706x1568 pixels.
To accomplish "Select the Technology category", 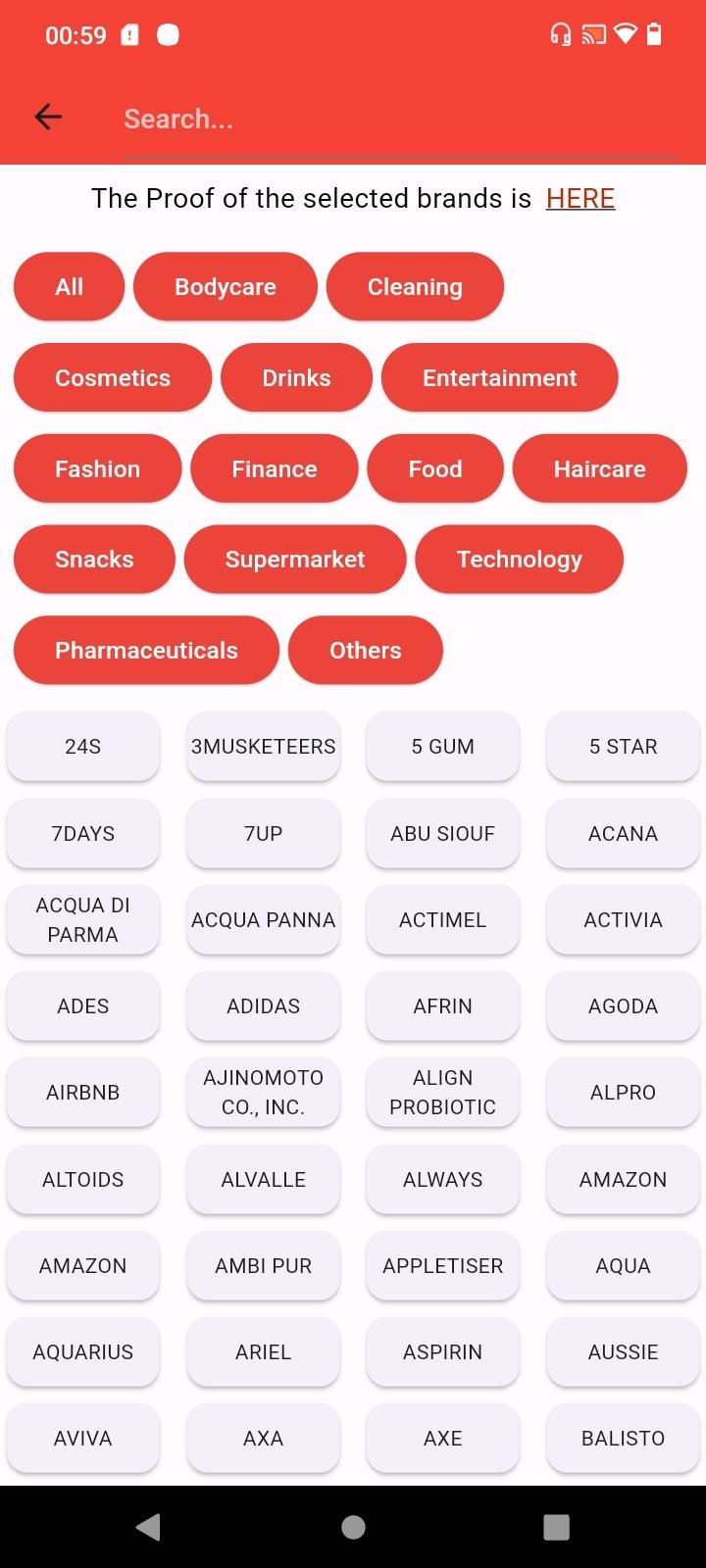I will coord(519,560).
